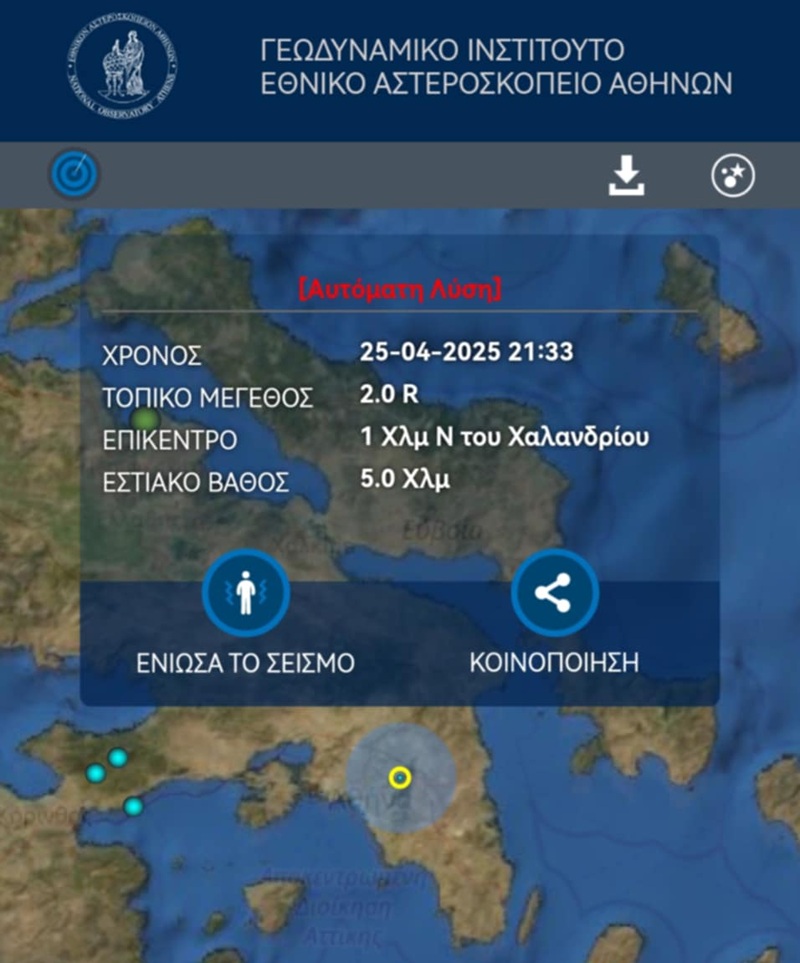Image resolution: width=800 pixels, height=963 pixels.
Task: Share the earthquake with ΚΟΙΝΟΠΟΙΗΣΗ
Action: 554,594
